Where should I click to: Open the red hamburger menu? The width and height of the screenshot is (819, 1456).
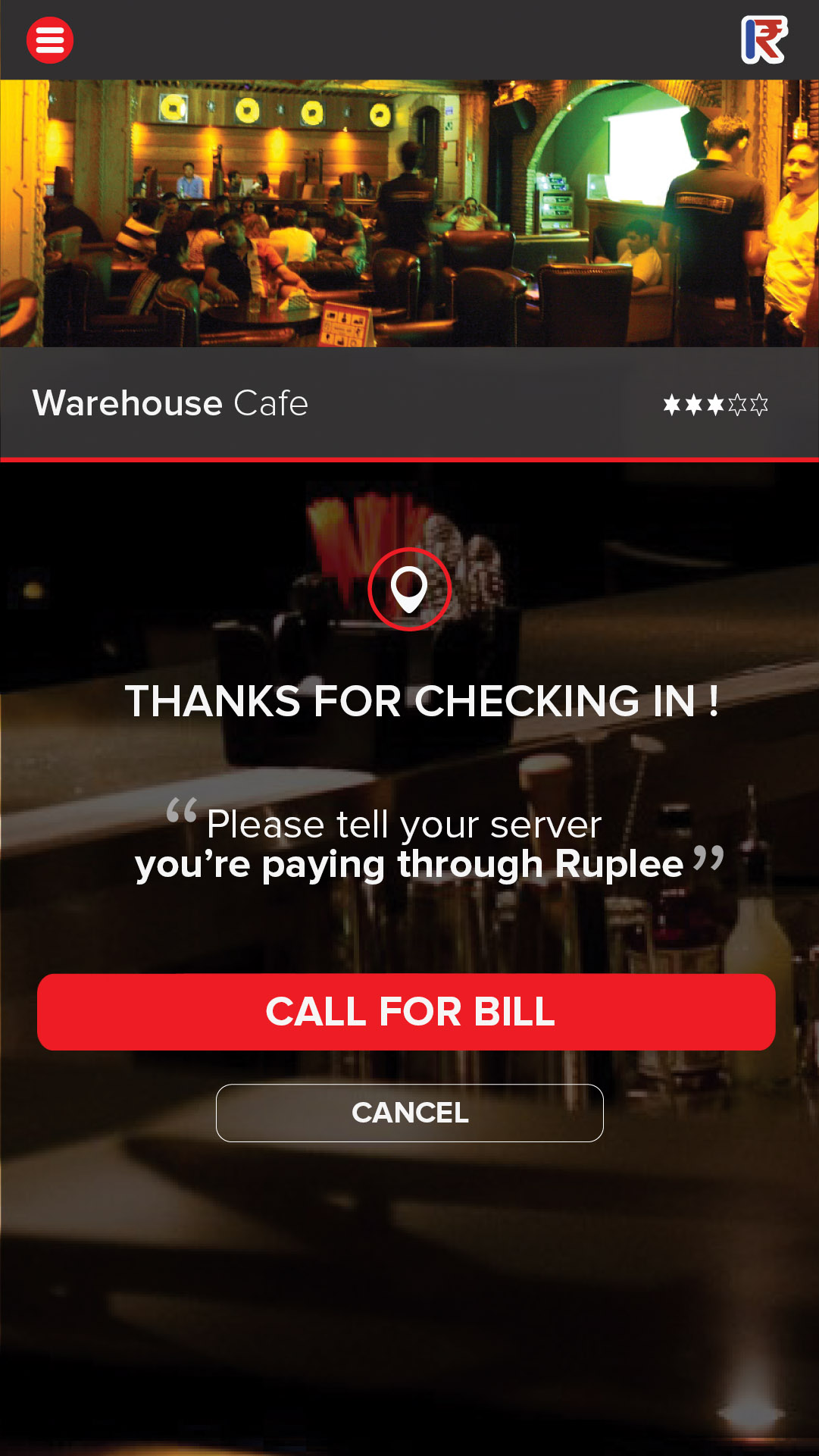click(x=50, y=39)
